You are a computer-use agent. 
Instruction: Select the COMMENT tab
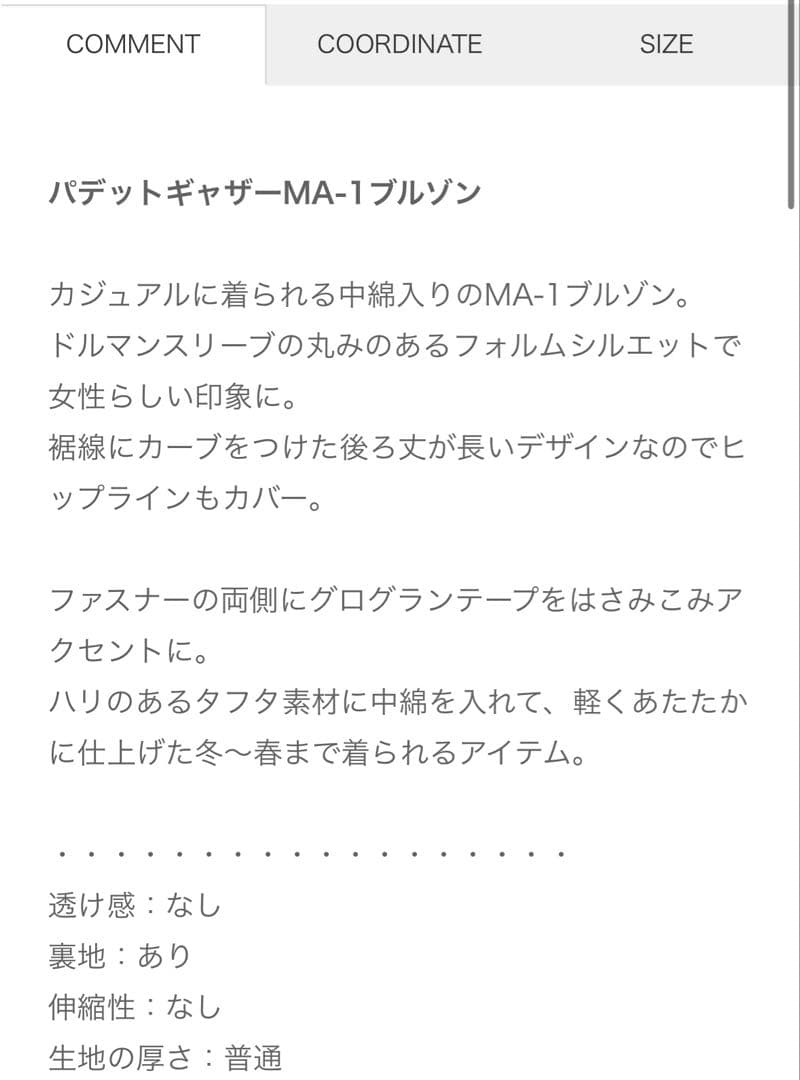133,45
